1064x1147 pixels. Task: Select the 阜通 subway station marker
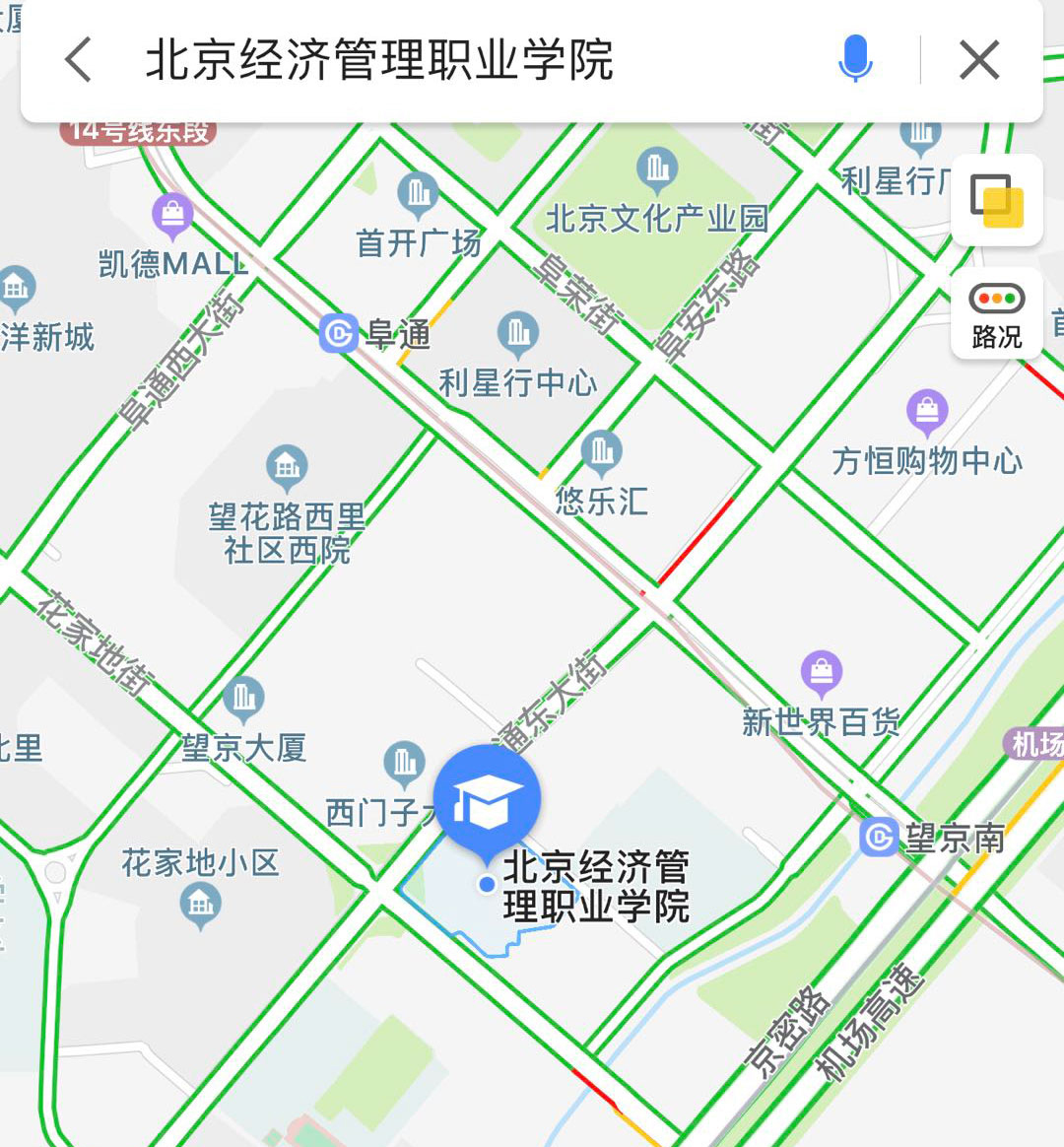(x=338, y=333)
